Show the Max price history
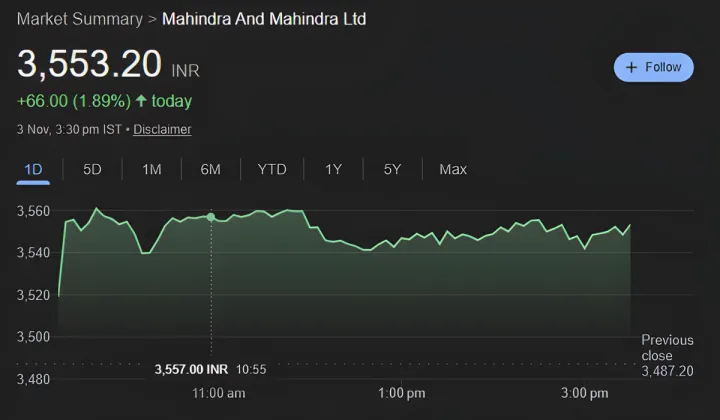Screen dimensions: 720x420 [453, 169]
